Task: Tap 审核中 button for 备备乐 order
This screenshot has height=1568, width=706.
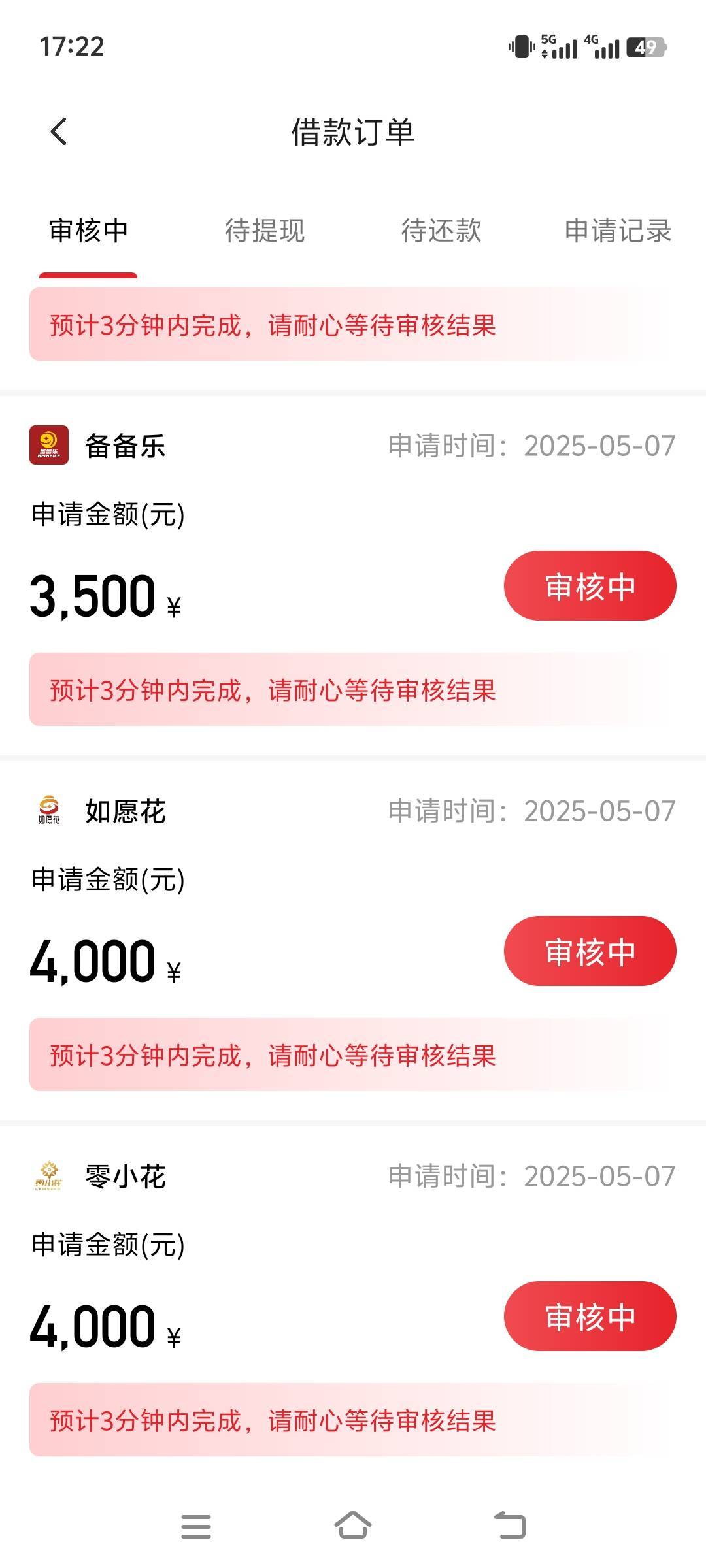Action: click(590, 586)
